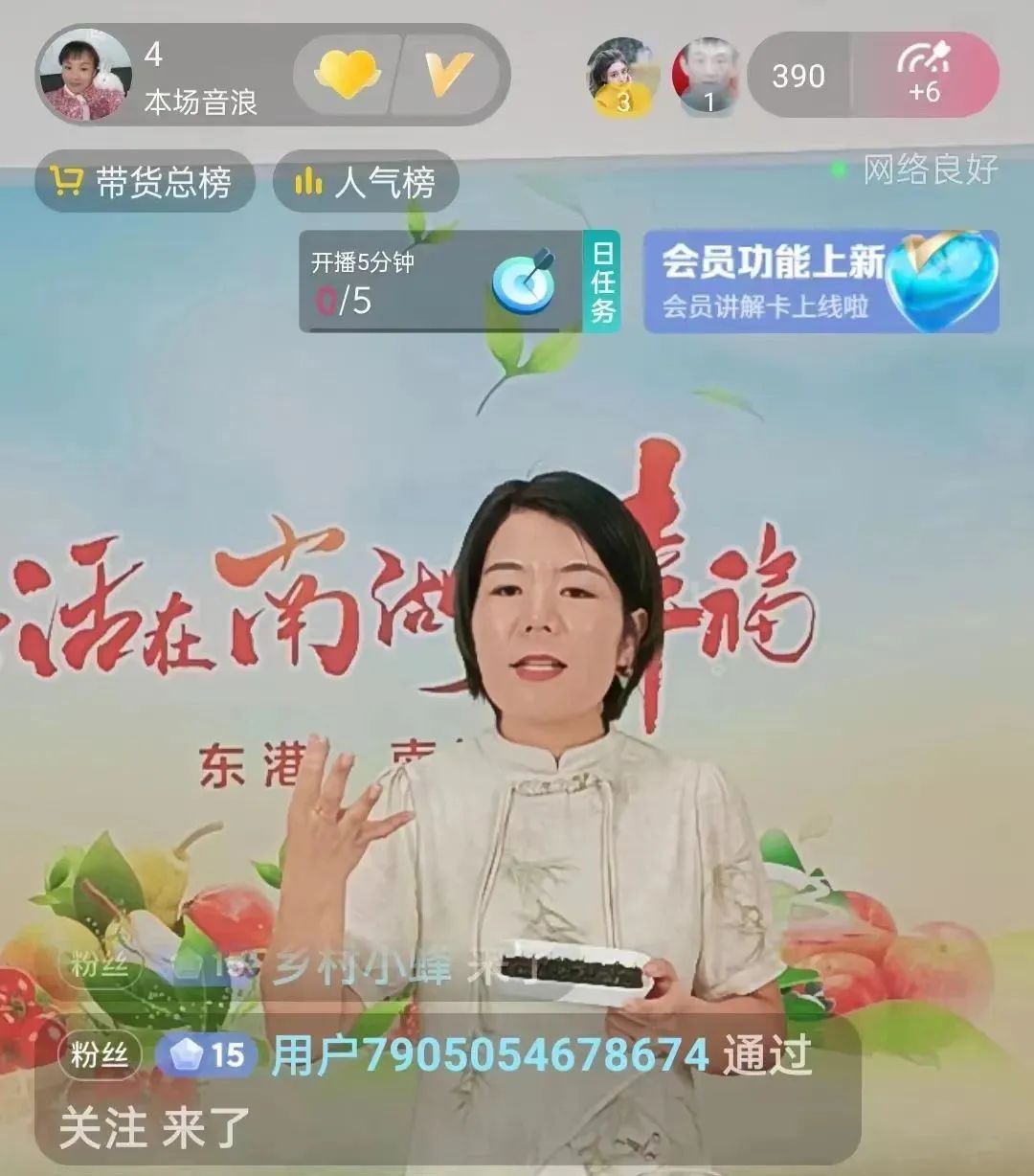
Task: Open the 会员功能上新 banner
Action: (820, 282)
